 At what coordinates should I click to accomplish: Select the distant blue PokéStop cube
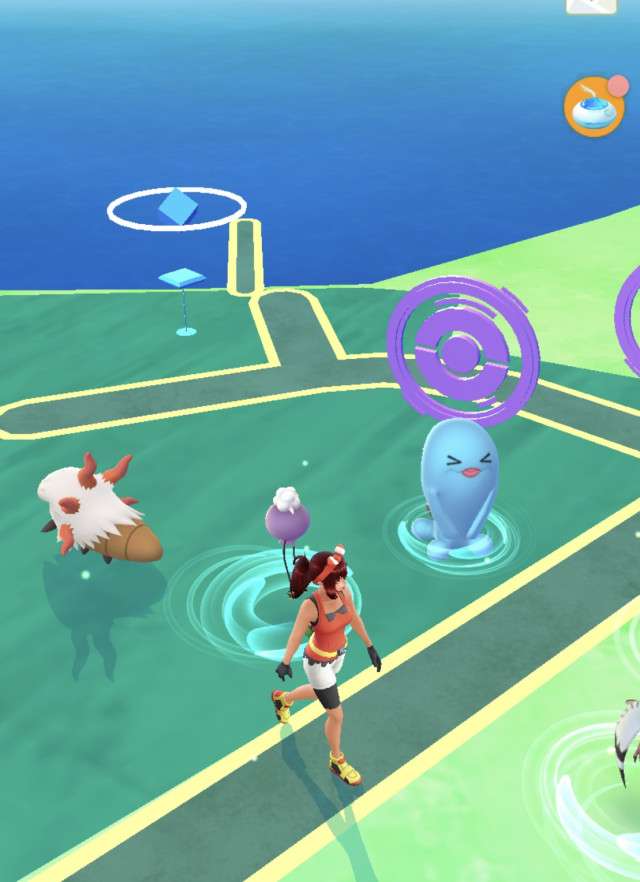click(176, 207)
